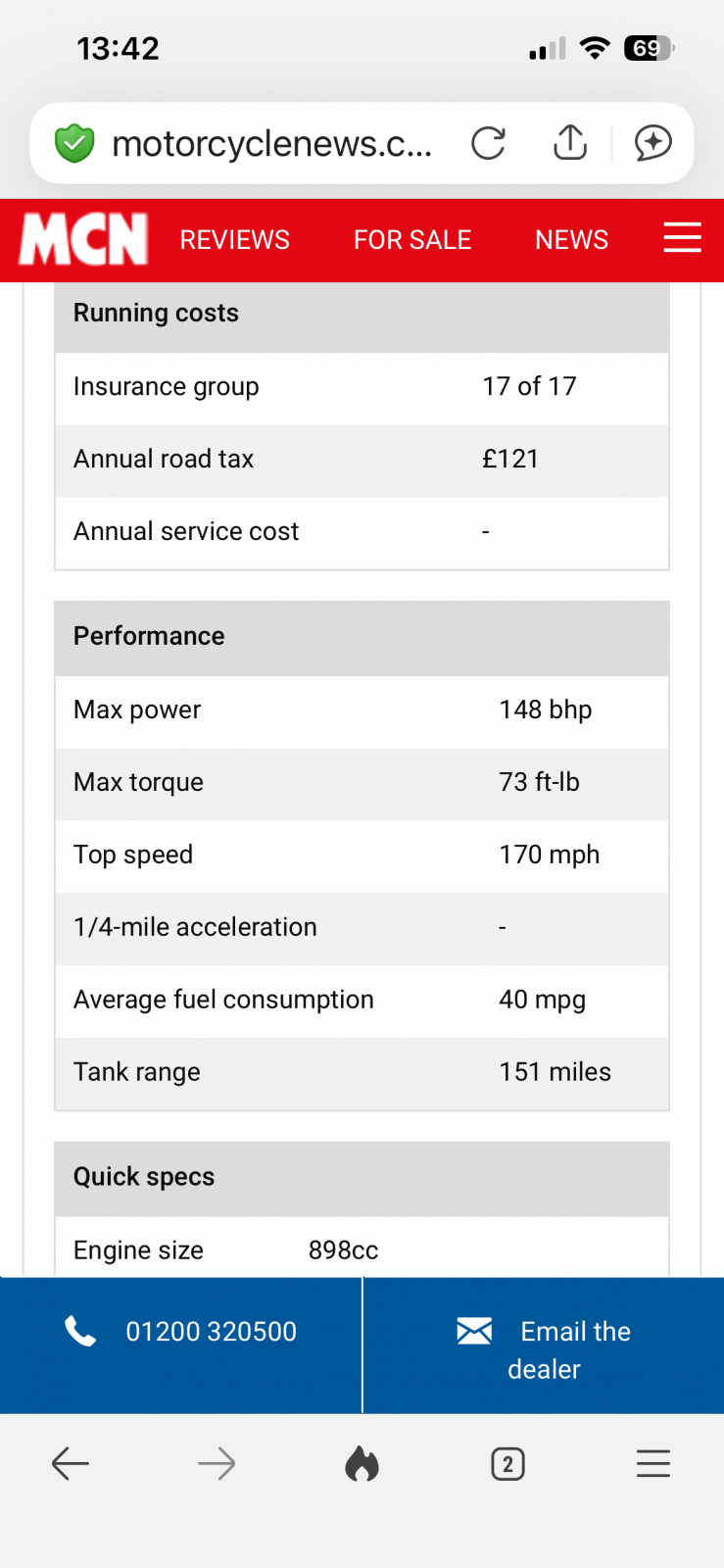This screenshot has width=724, height=1568.
Task: Open the Reviews section
Action: 235,240
